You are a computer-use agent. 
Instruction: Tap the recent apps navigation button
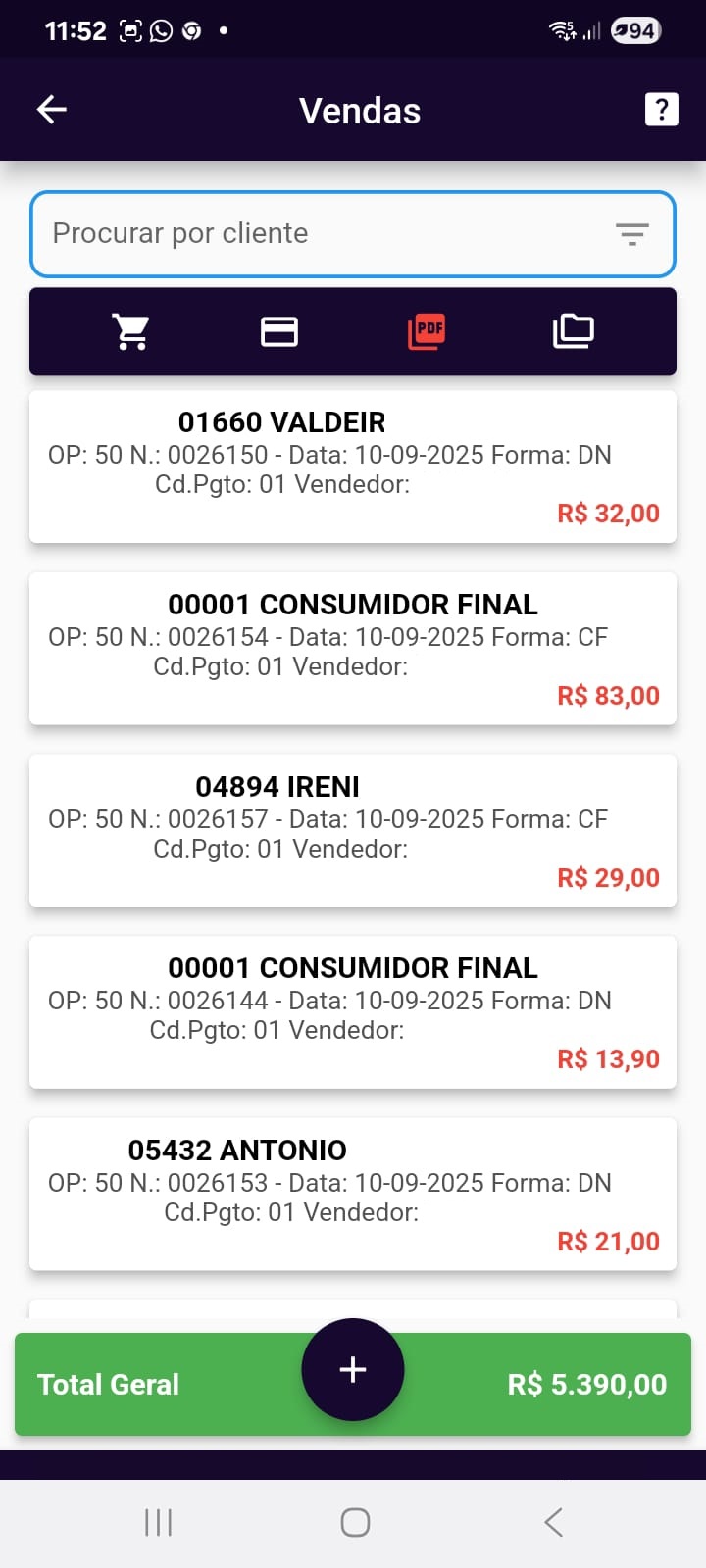(x=157, y=1522)
